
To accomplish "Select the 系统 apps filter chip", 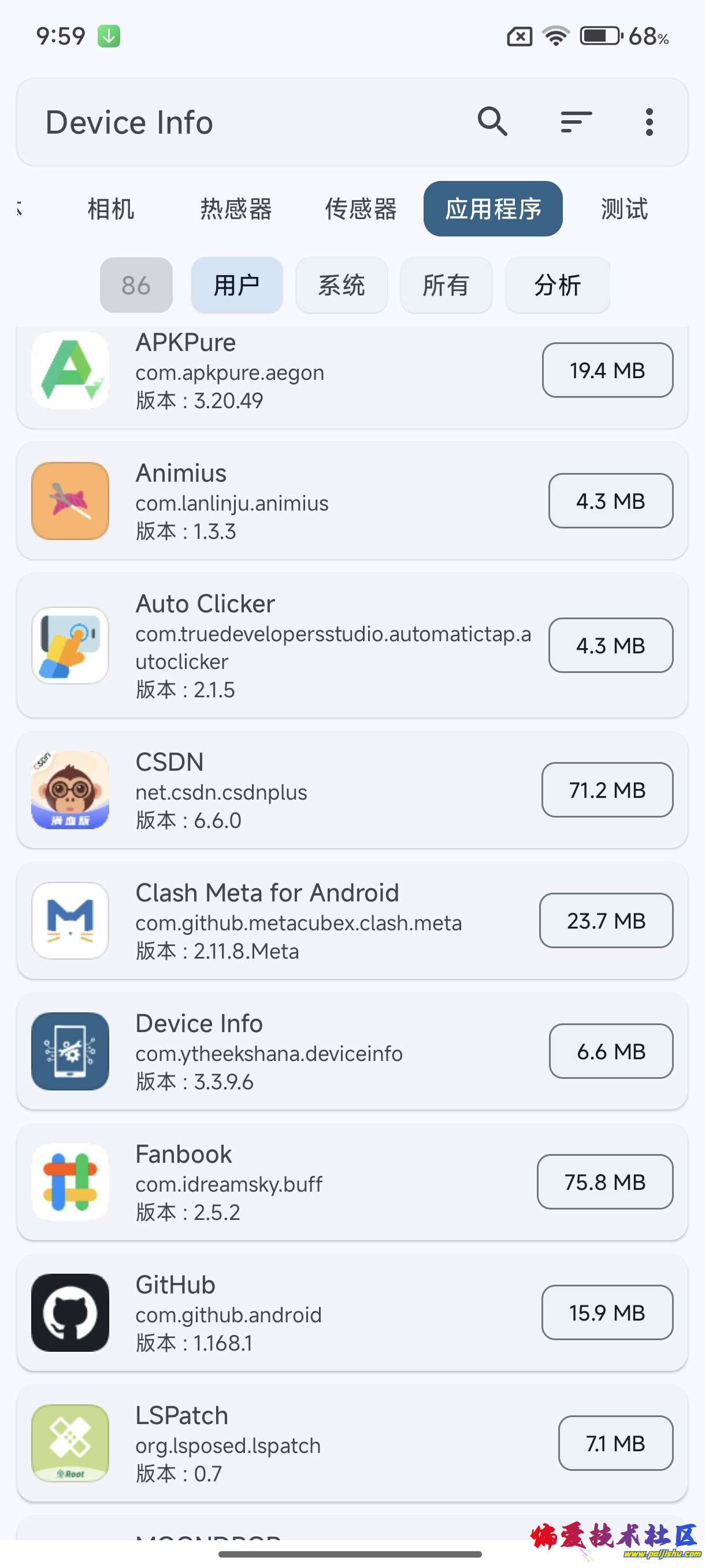I will [342, 285].
